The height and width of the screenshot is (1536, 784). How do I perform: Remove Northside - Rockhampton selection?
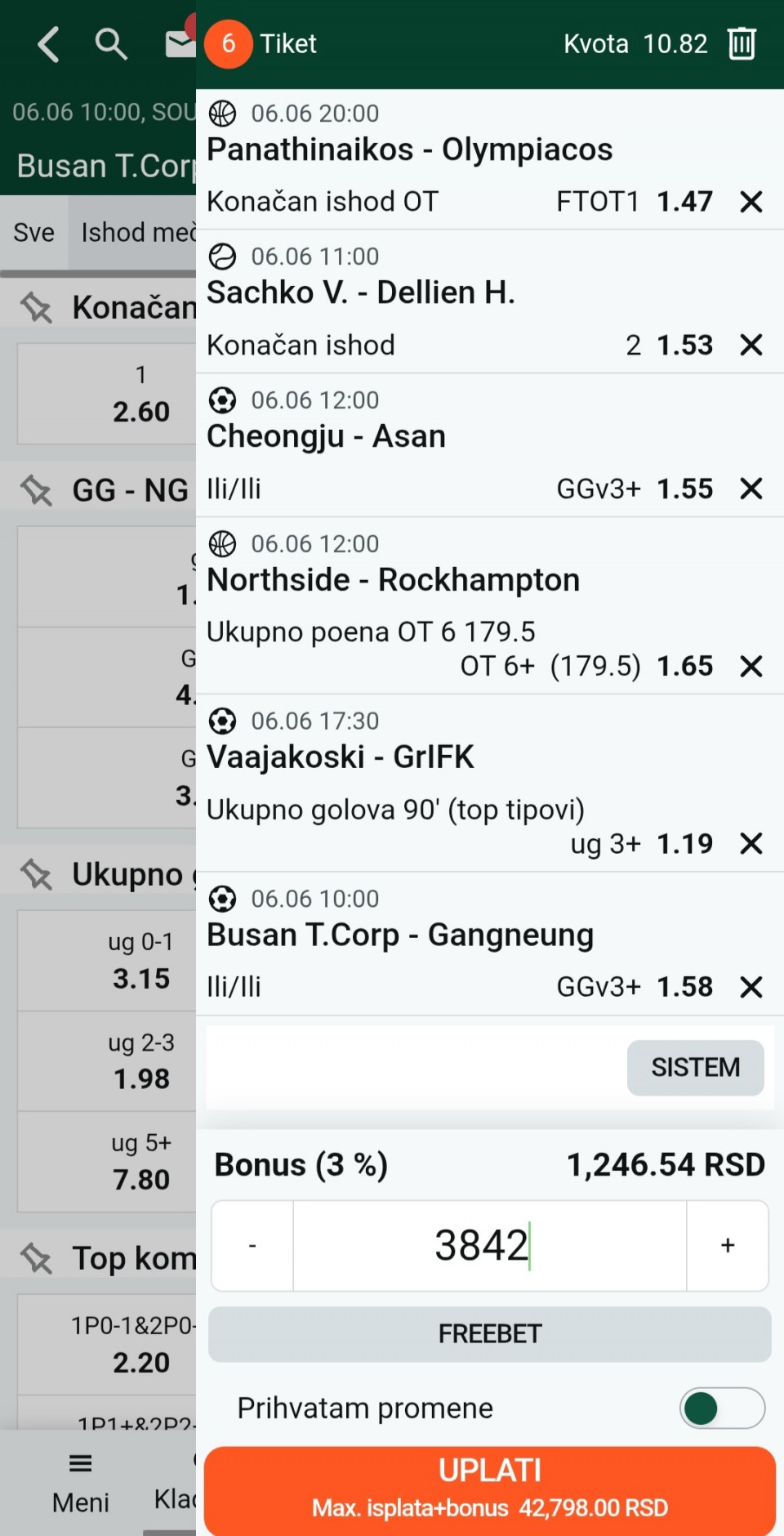[x=751, y=666]
